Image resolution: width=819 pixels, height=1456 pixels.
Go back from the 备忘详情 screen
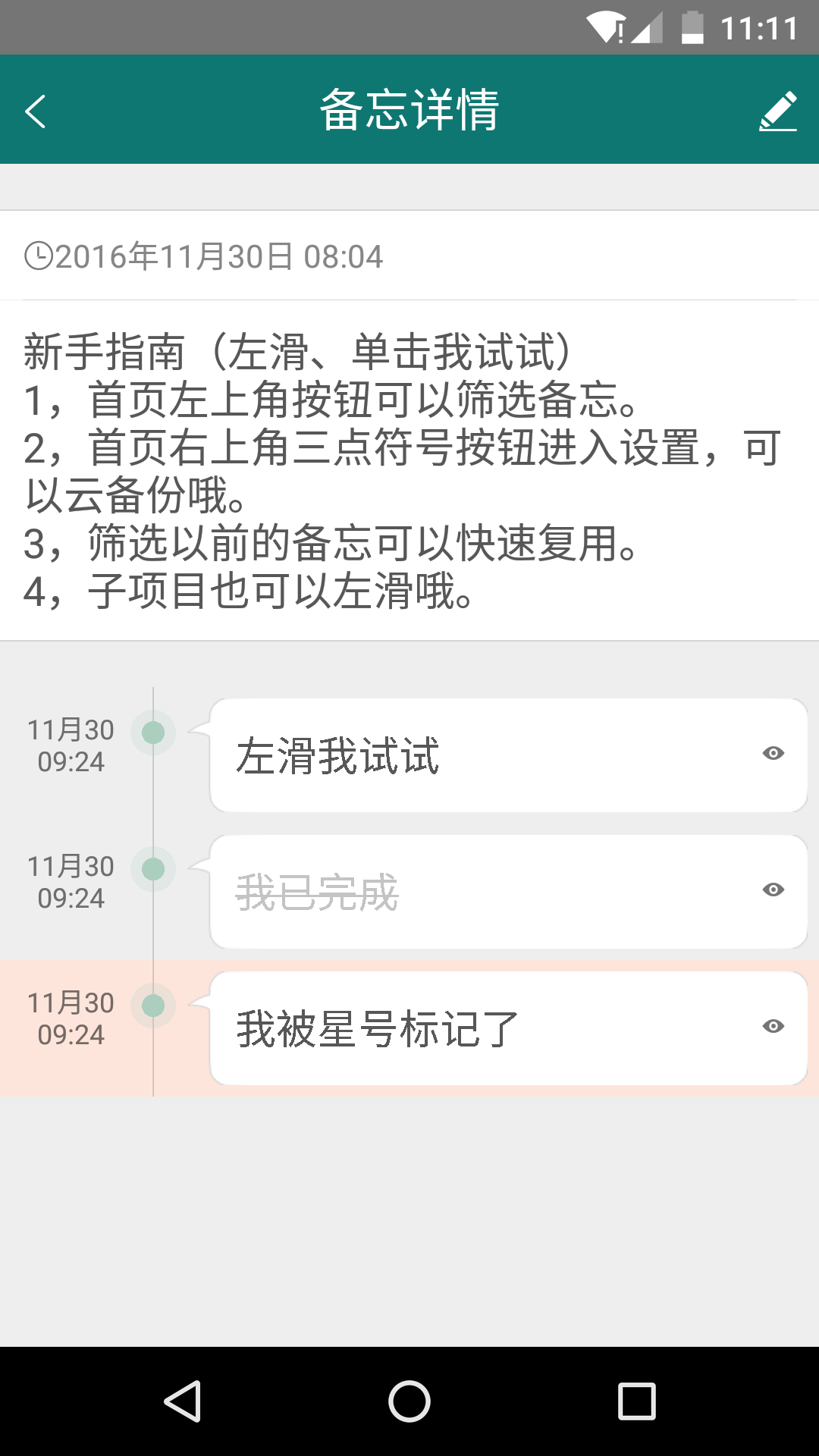coord(36,111)
